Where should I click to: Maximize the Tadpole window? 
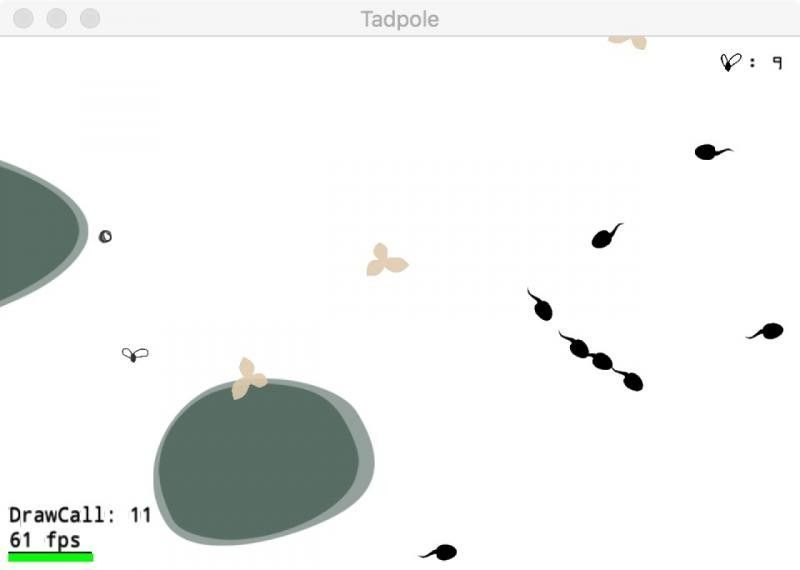click(x=90, y=19)
